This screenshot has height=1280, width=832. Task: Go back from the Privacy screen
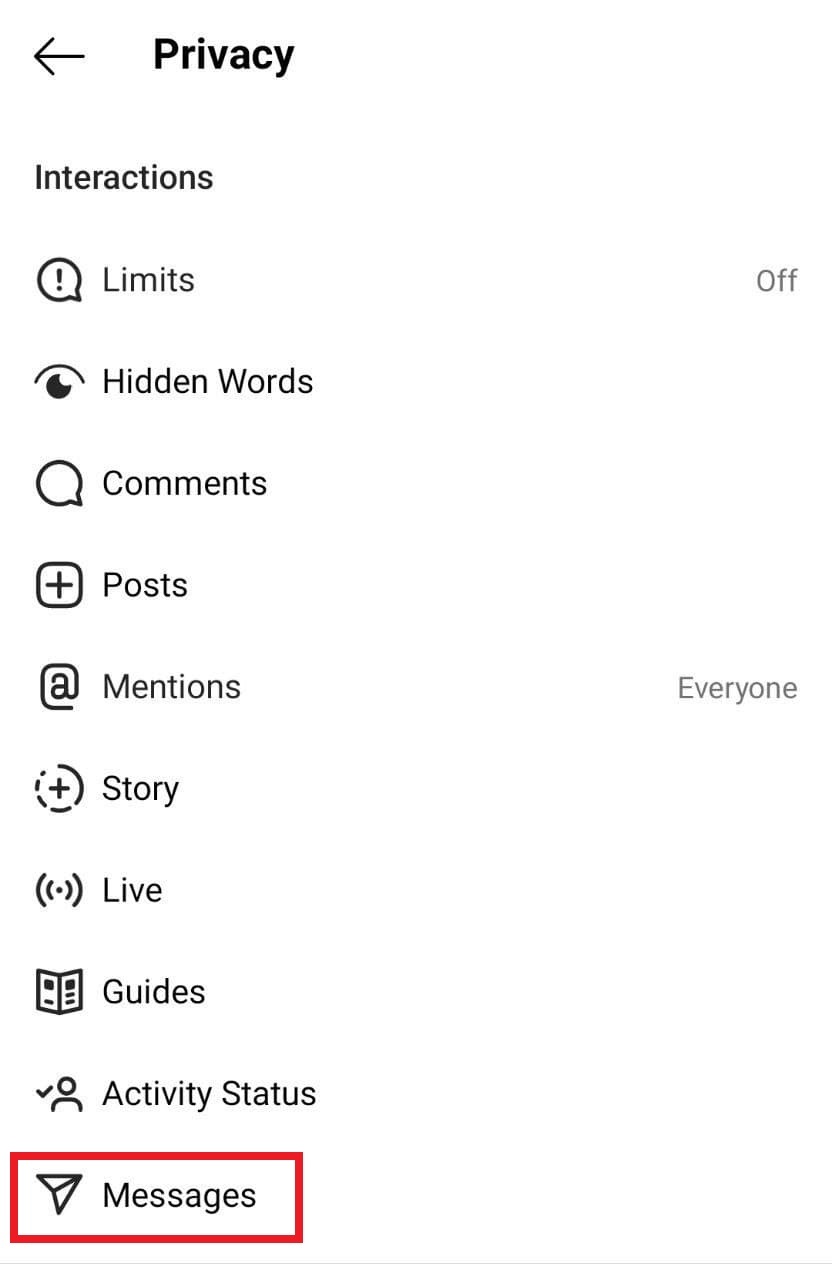click(x=59, y=56)
